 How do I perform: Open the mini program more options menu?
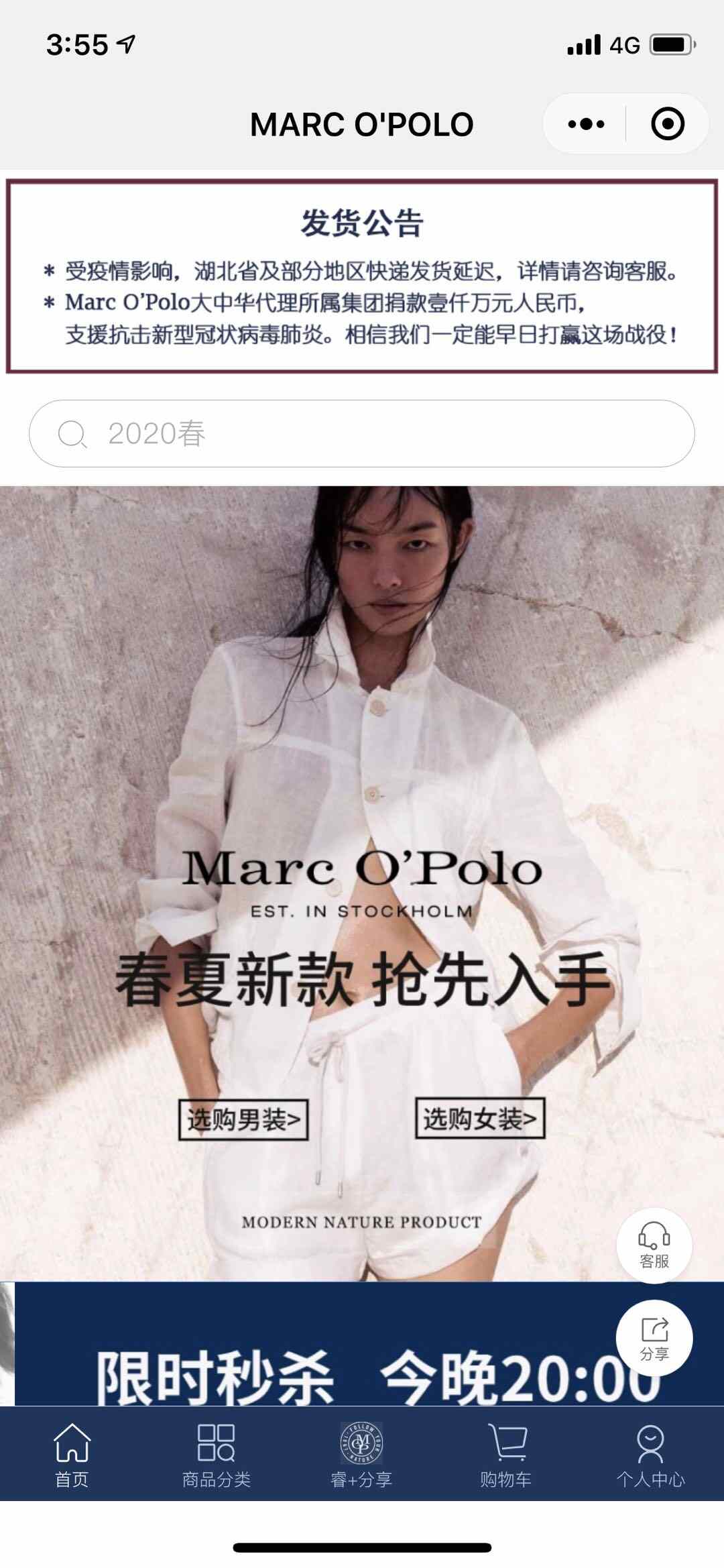click(586, 124)
